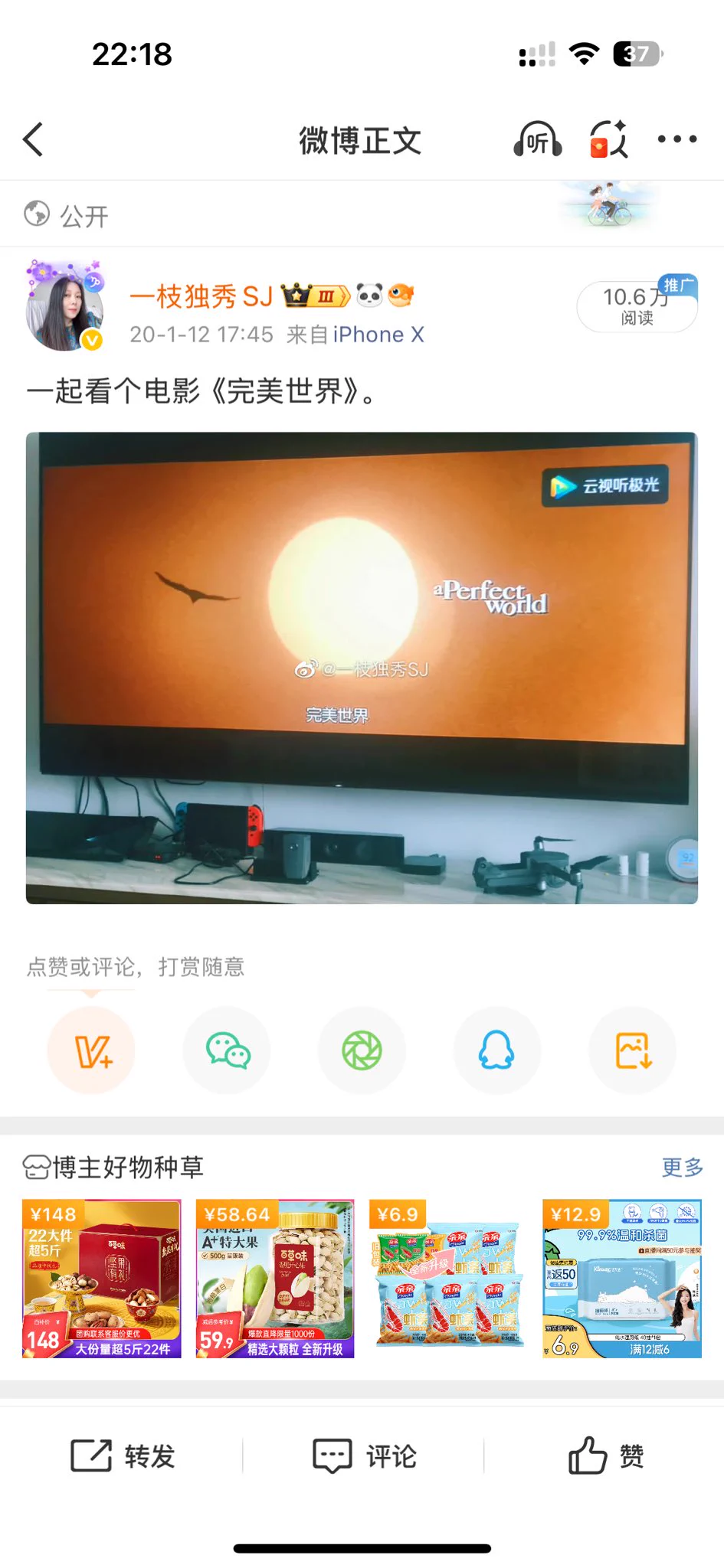Tap the panda emoji badge beside the username
The image size is (724, 1568).
tap(371, 293)
